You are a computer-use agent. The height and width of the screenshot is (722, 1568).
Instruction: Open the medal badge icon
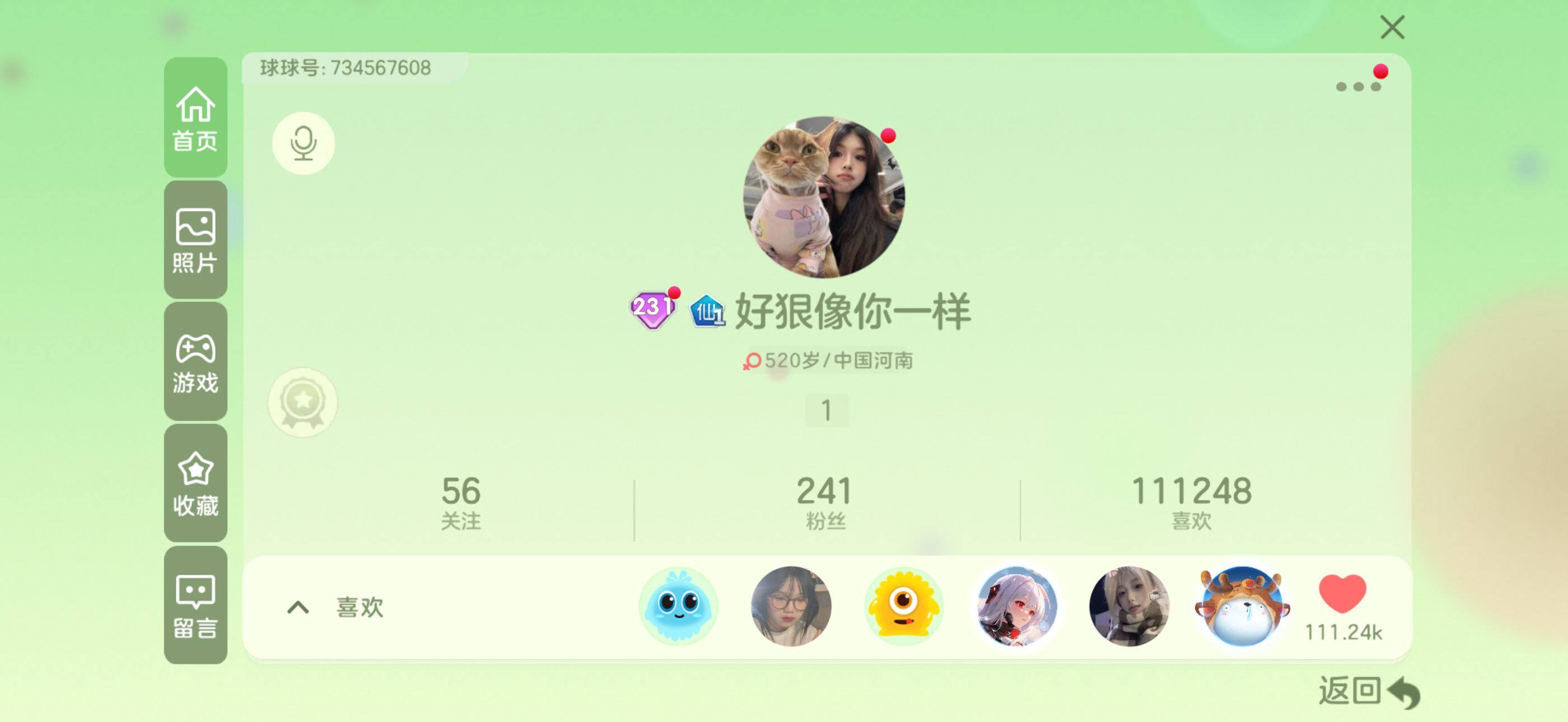(x=302, y=402)
